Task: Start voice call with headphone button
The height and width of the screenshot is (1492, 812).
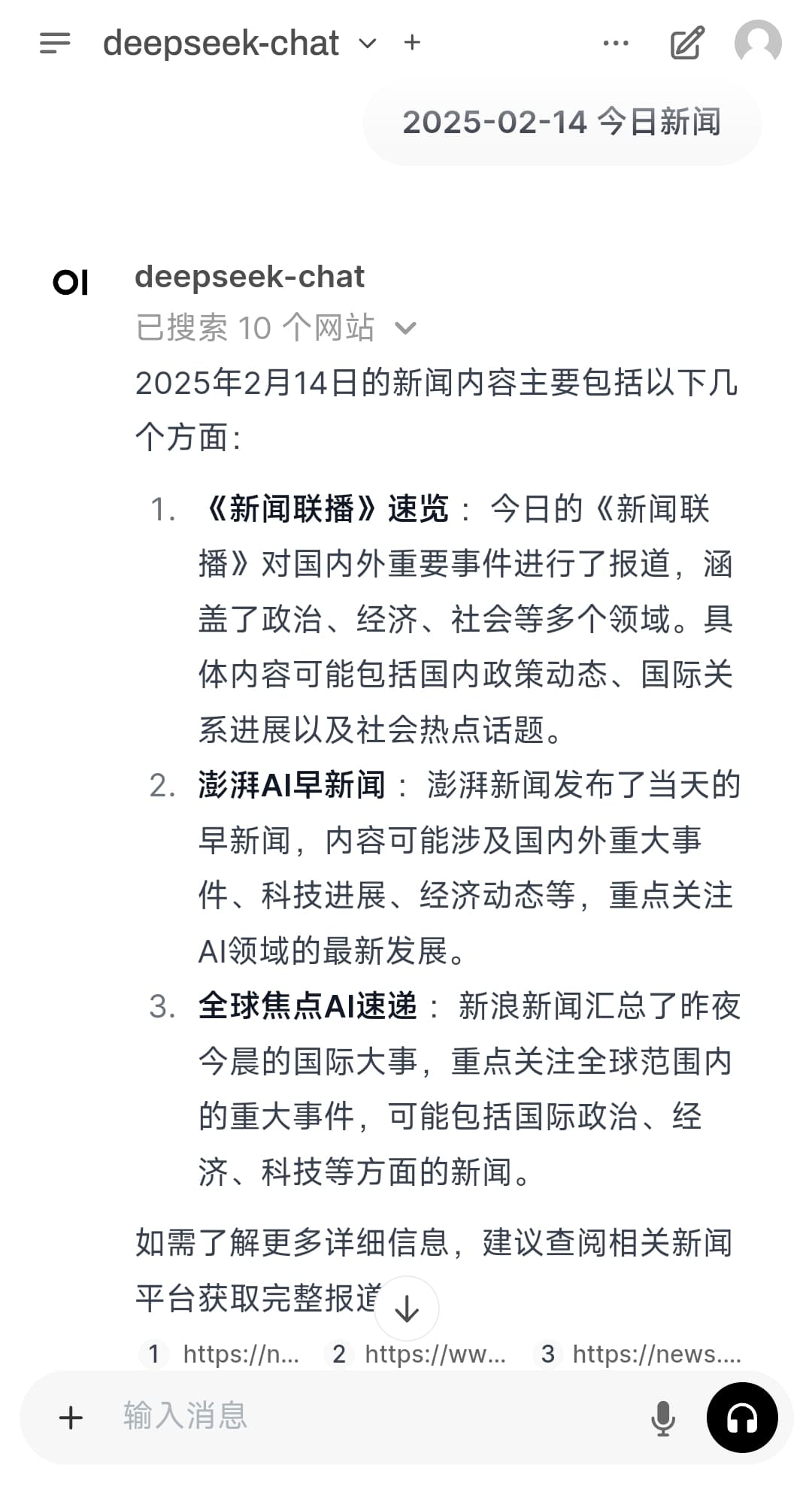Action: [x=742, y=1418]
